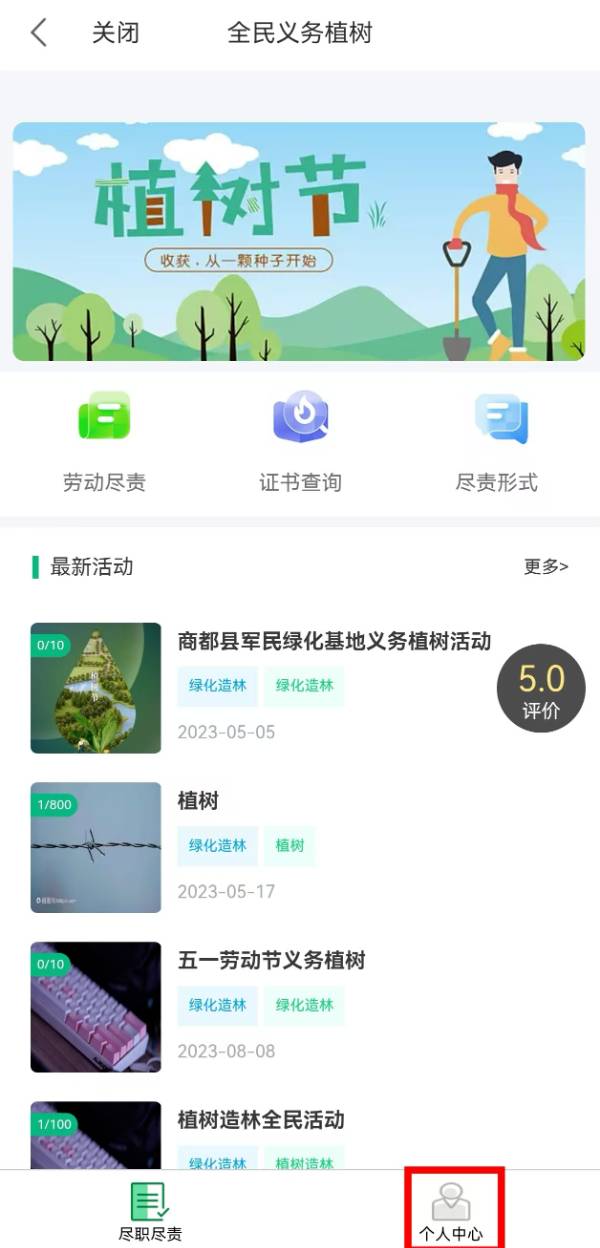
Task: Open 商都县军民绿化基地义务植树活动
Action: point(334,642)
